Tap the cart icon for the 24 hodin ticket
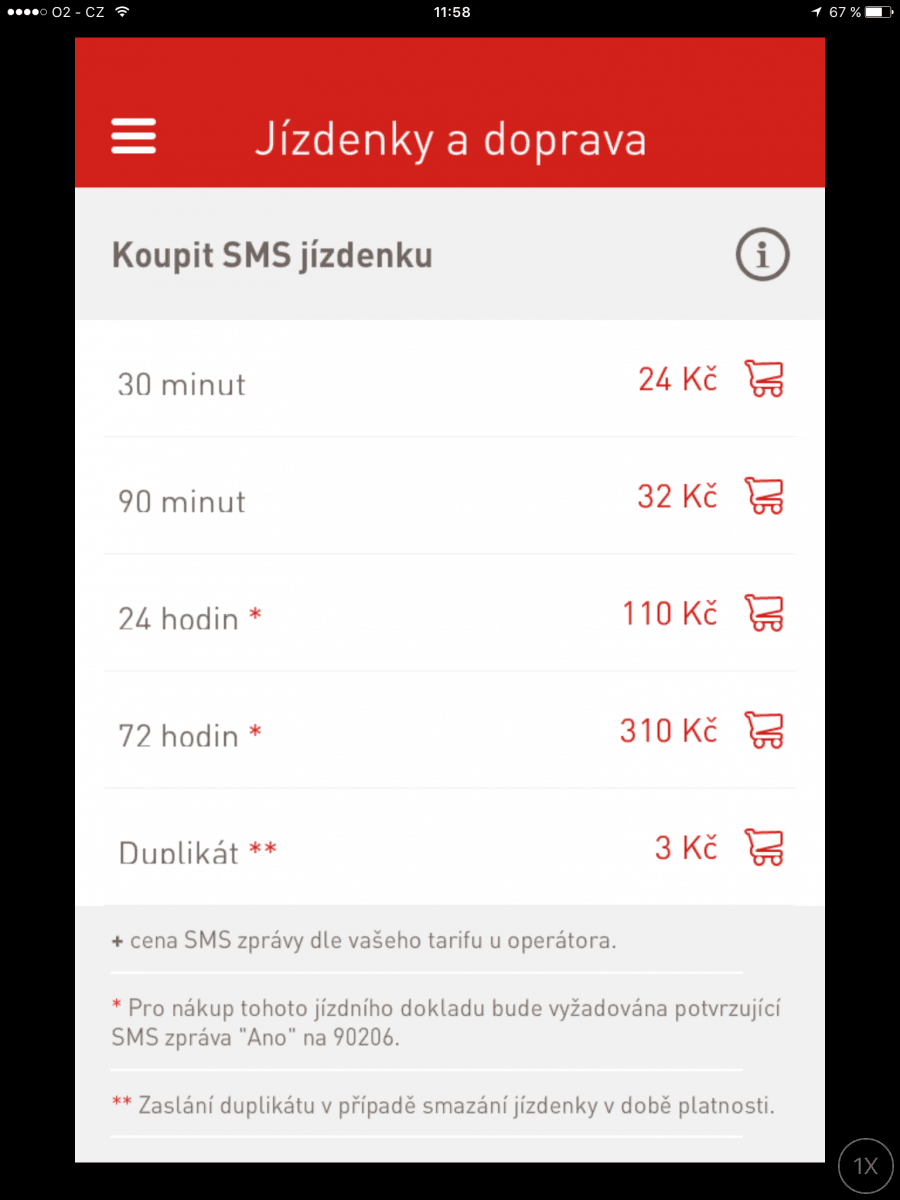 [763, 613]
